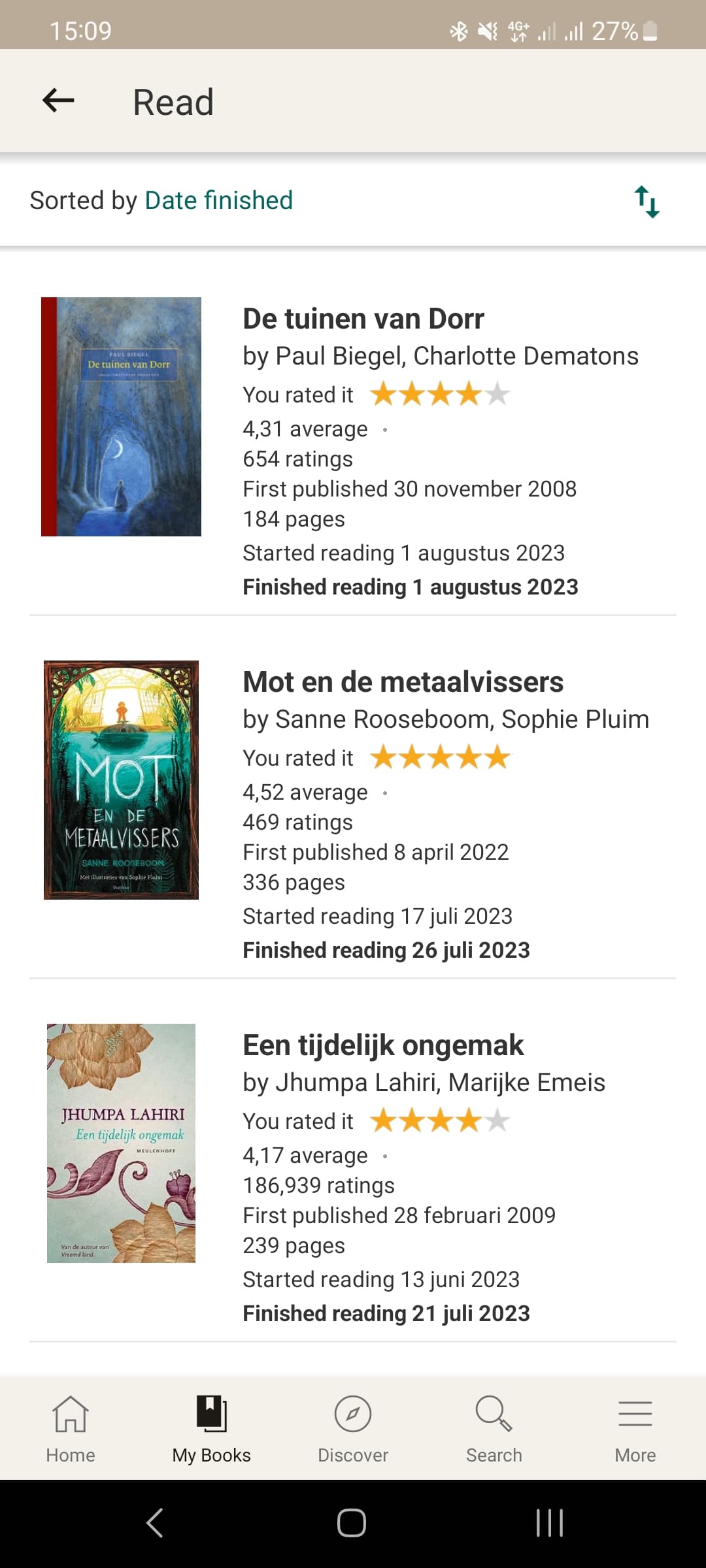
Task: Tap the system home button
Action: (x=352, y=1523)
